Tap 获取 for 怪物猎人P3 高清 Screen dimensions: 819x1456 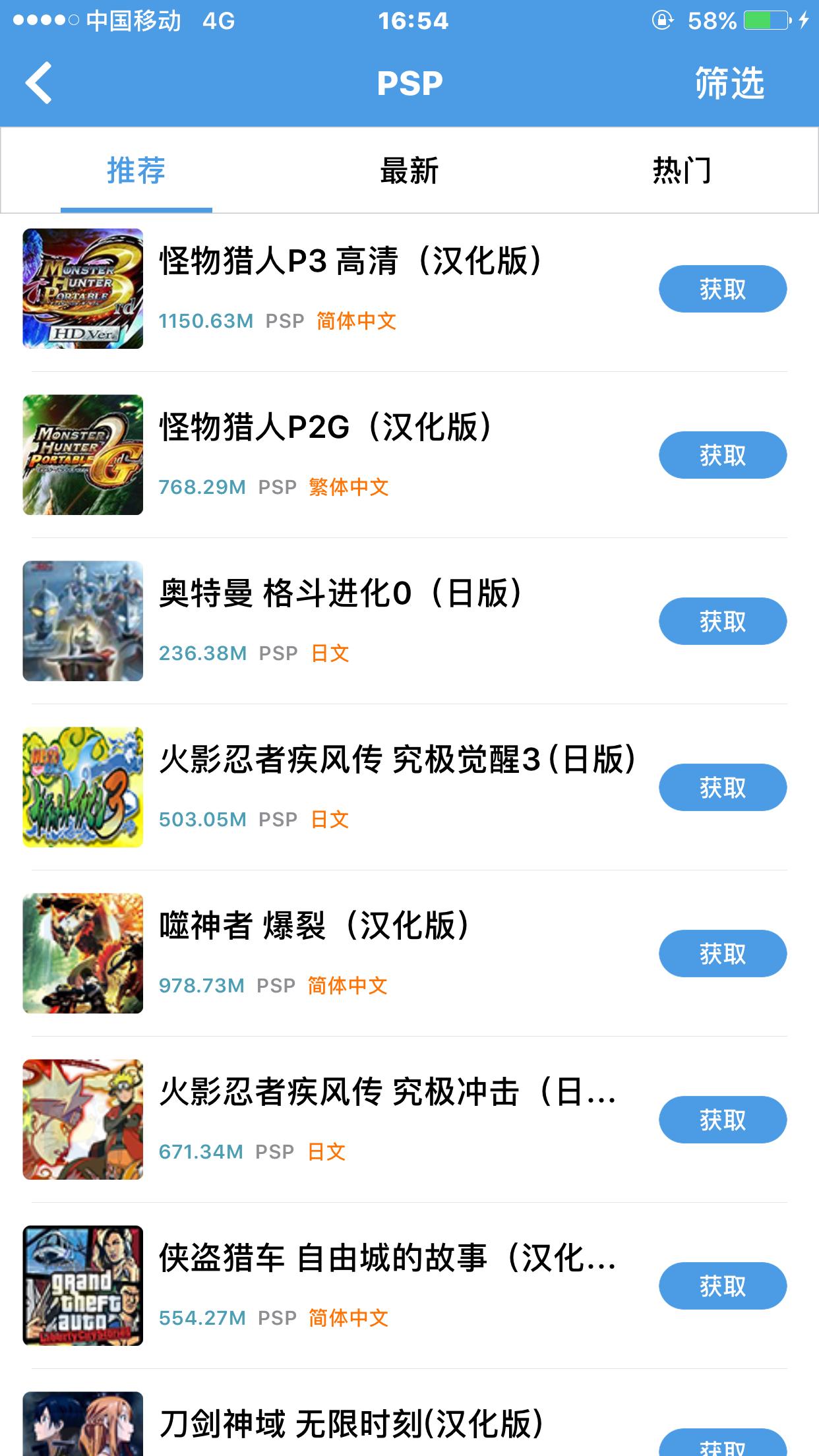pyautogui.click(x=723, y=289)
